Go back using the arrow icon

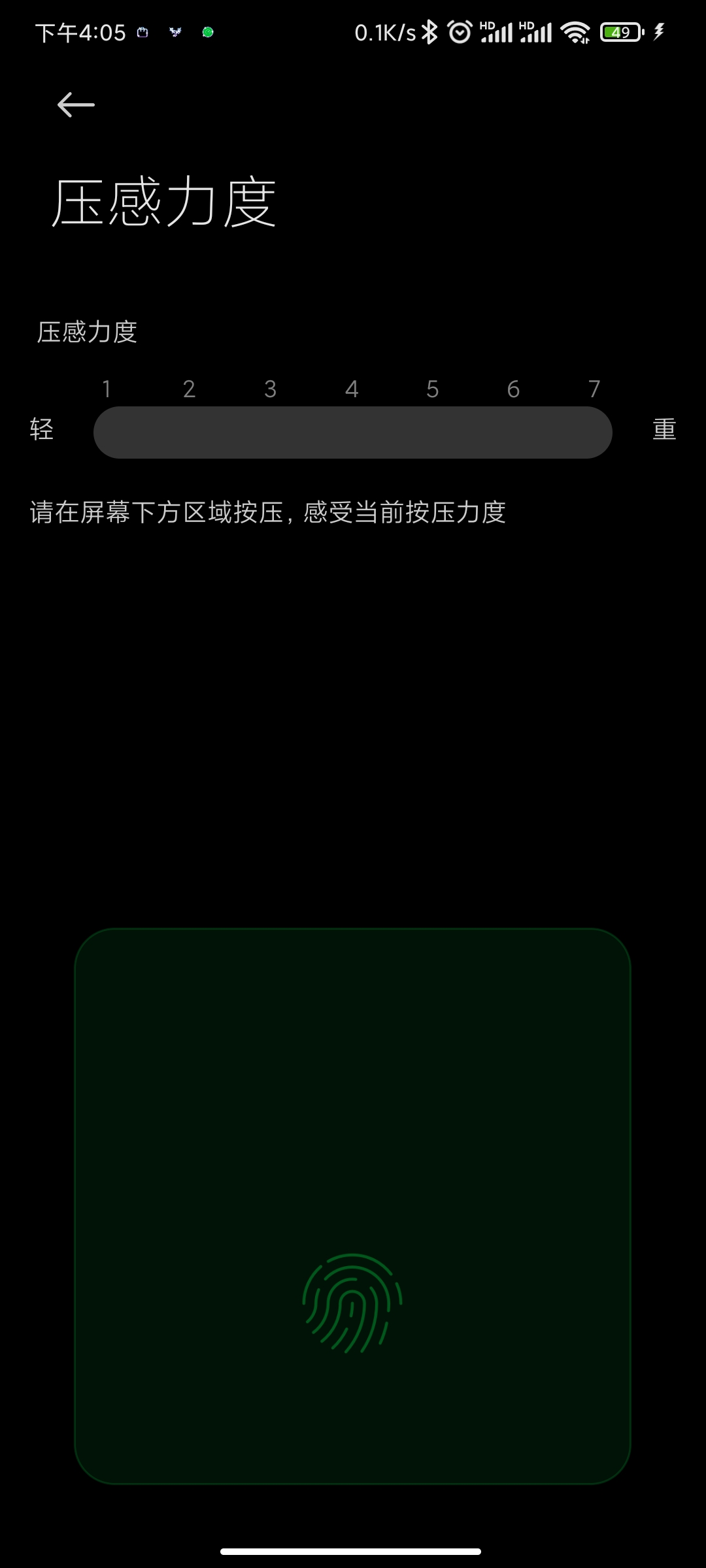pyautogui.click(x=76, y=105)
